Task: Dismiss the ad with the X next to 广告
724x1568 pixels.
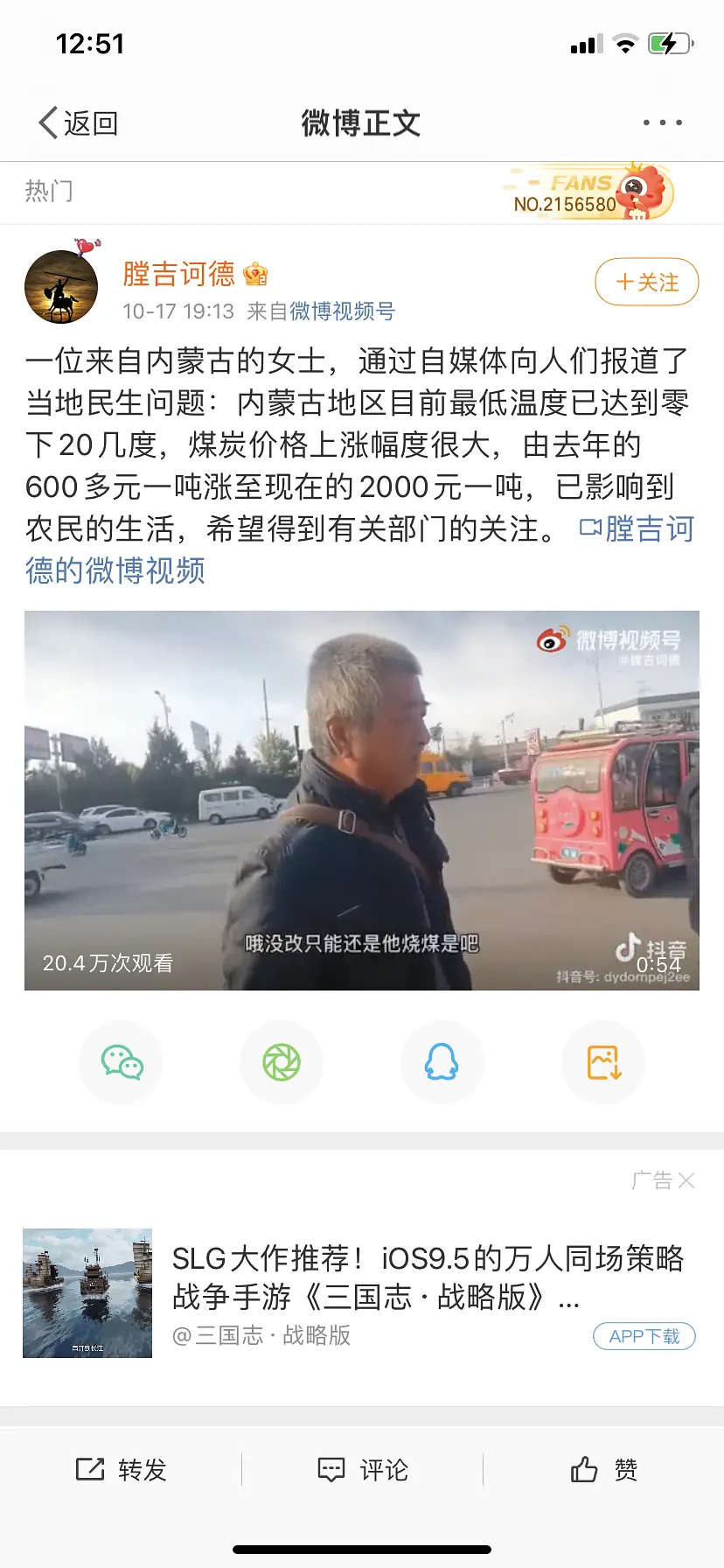Action: tap(687, 1180)
